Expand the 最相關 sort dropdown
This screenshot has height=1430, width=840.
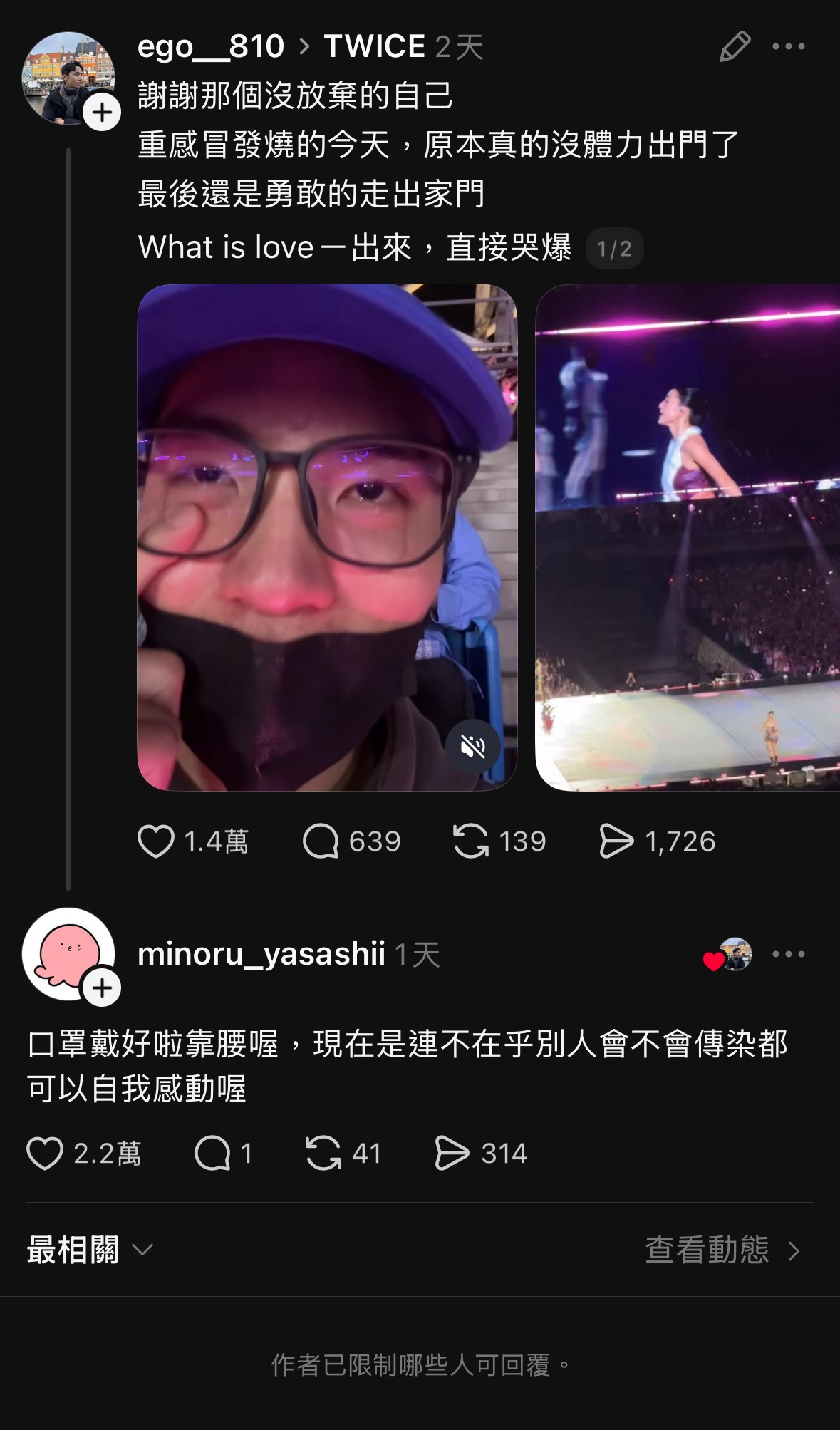click(90, 1250)
